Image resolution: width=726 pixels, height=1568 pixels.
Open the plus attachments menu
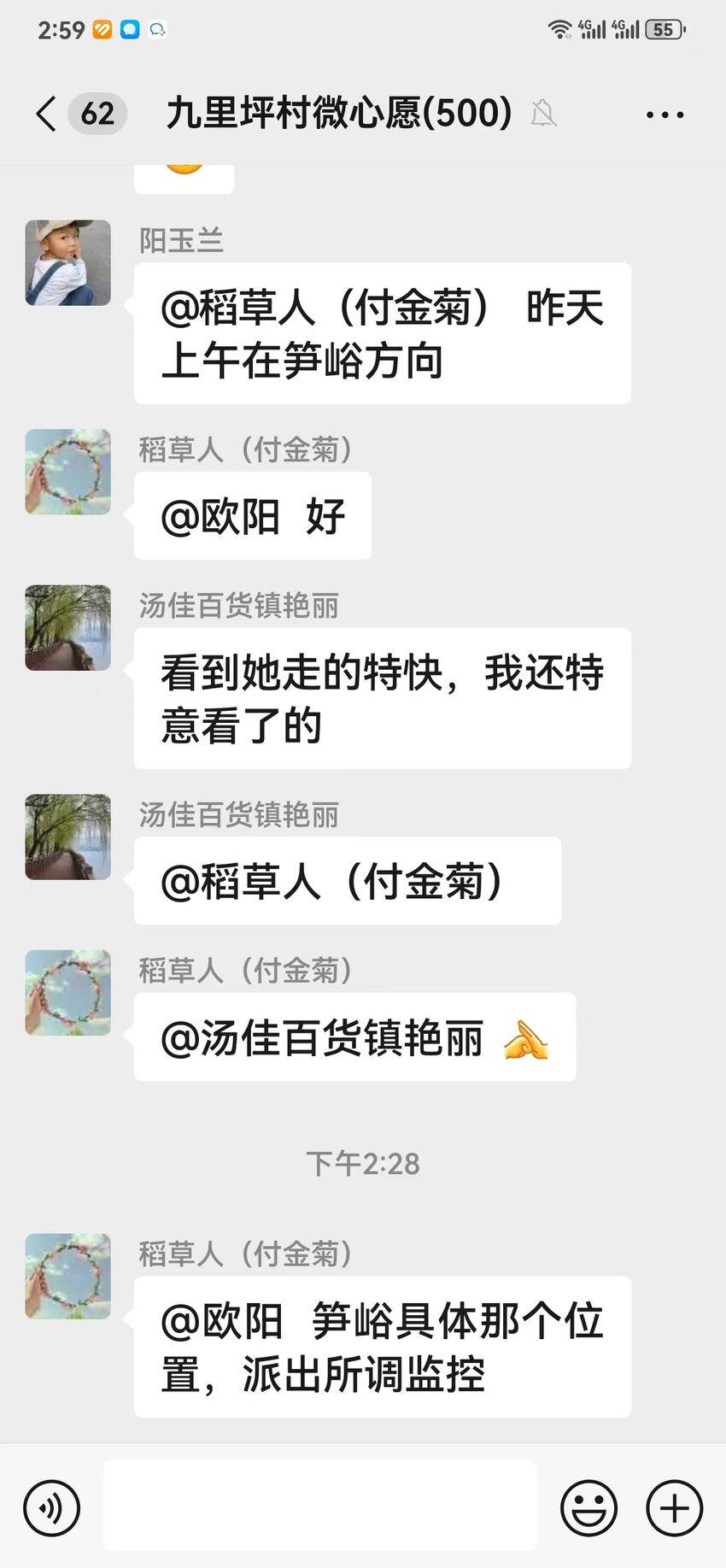675,1508
